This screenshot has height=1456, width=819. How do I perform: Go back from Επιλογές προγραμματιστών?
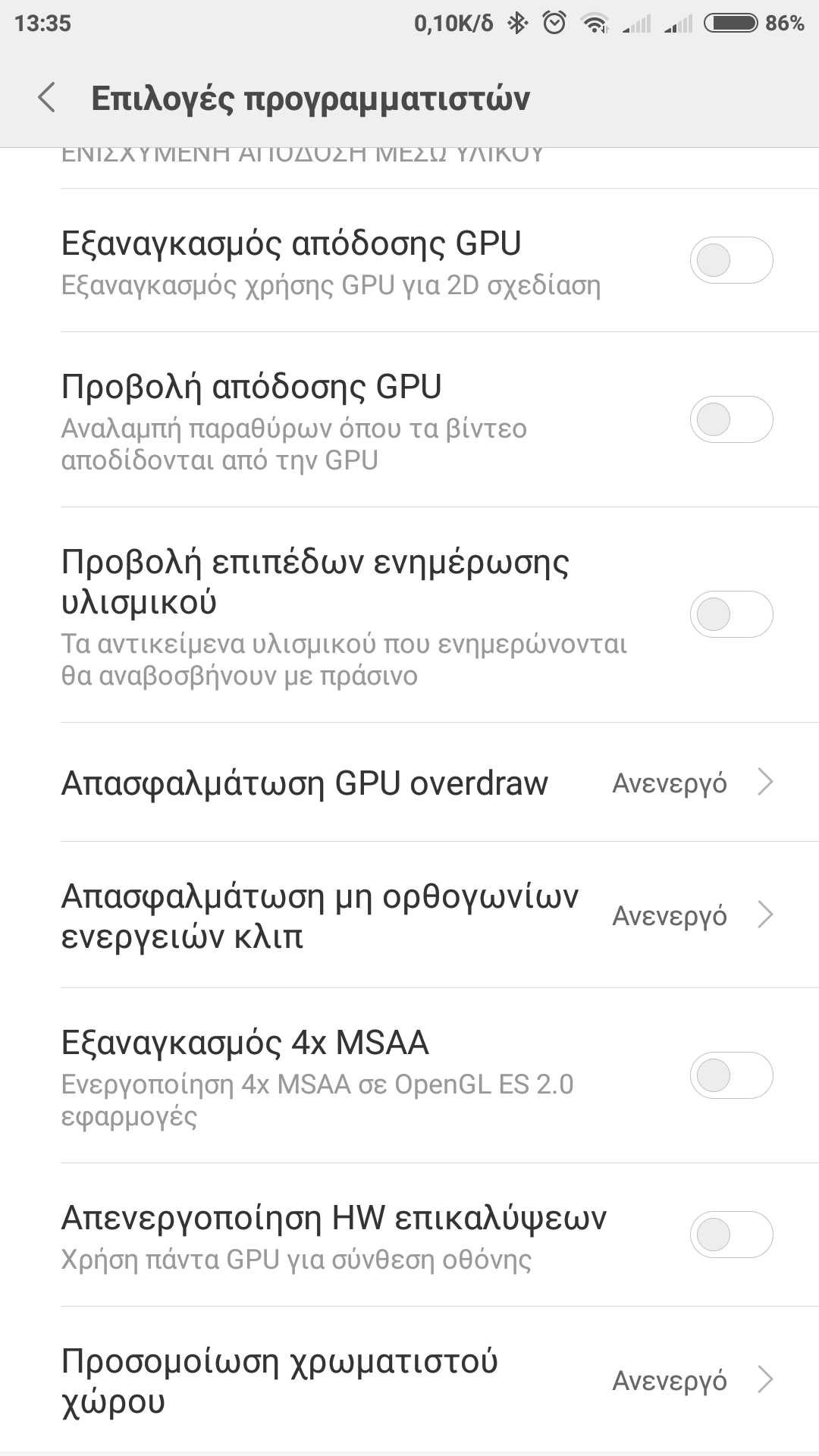[47, 99]
